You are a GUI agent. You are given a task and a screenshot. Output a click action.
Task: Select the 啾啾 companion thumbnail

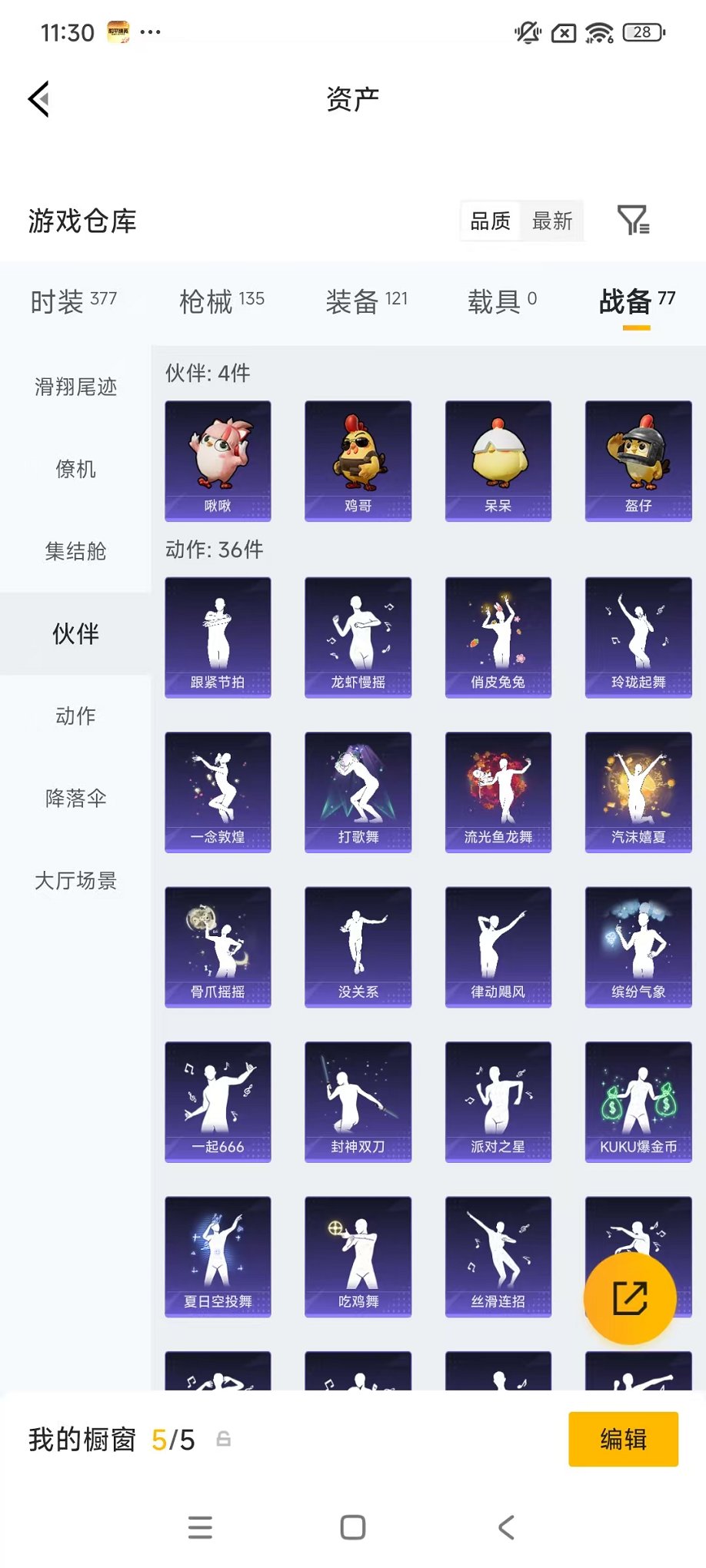click(218, 460)
